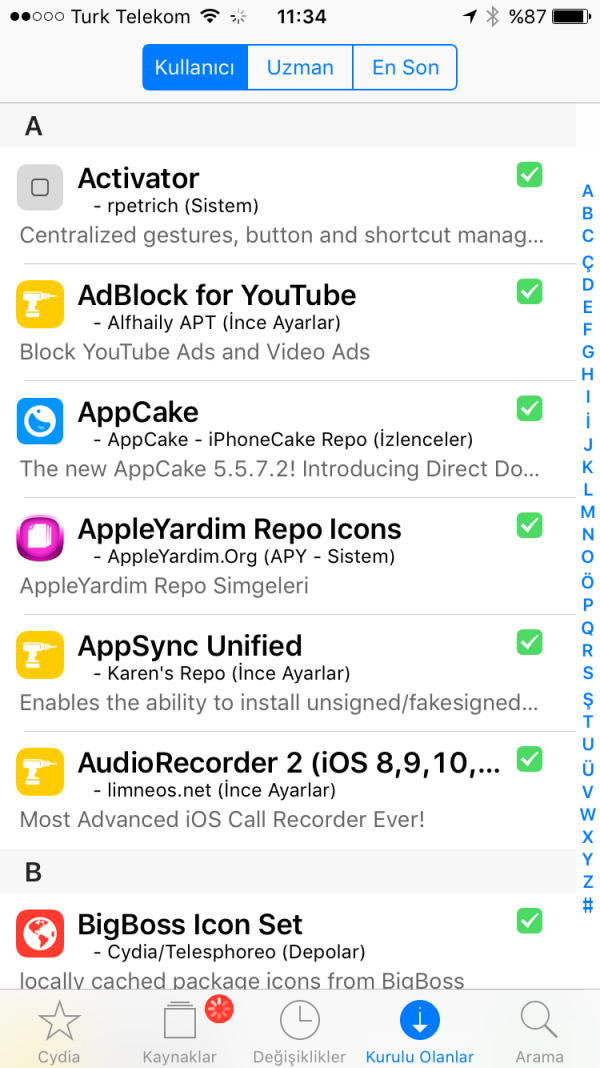Switch to the Değişiklikler tab
This screenshot has height=1068, width=600.
[x=299, y=1032]
